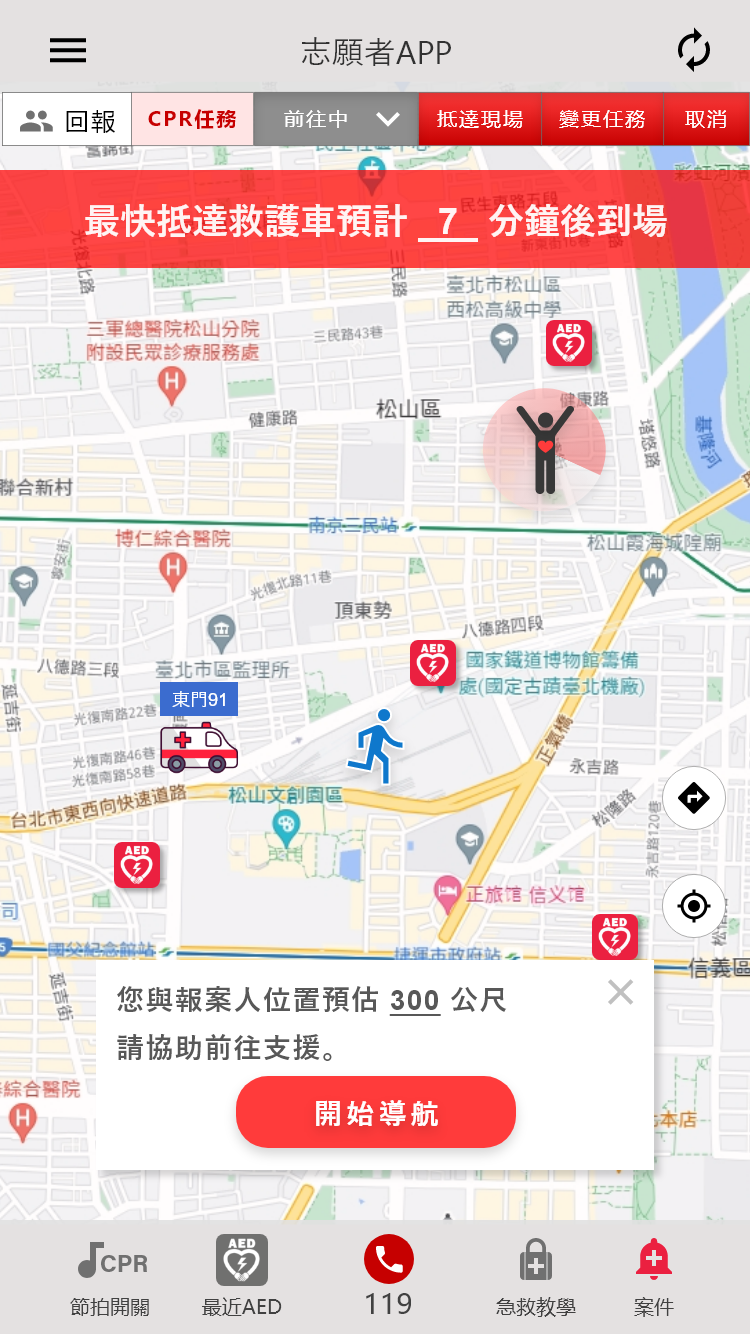Tap 取消 to cancel the task
Screen dimensions: 750x1334
point(706,120)
